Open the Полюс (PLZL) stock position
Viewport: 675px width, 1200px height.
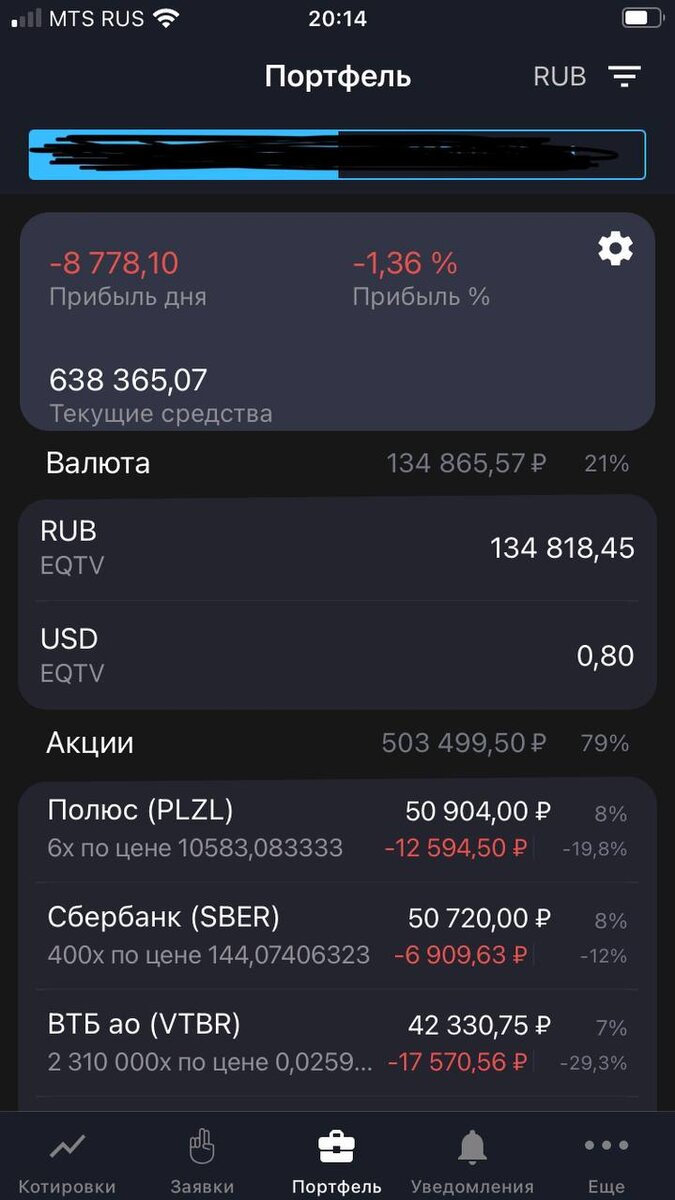[337, 829]
